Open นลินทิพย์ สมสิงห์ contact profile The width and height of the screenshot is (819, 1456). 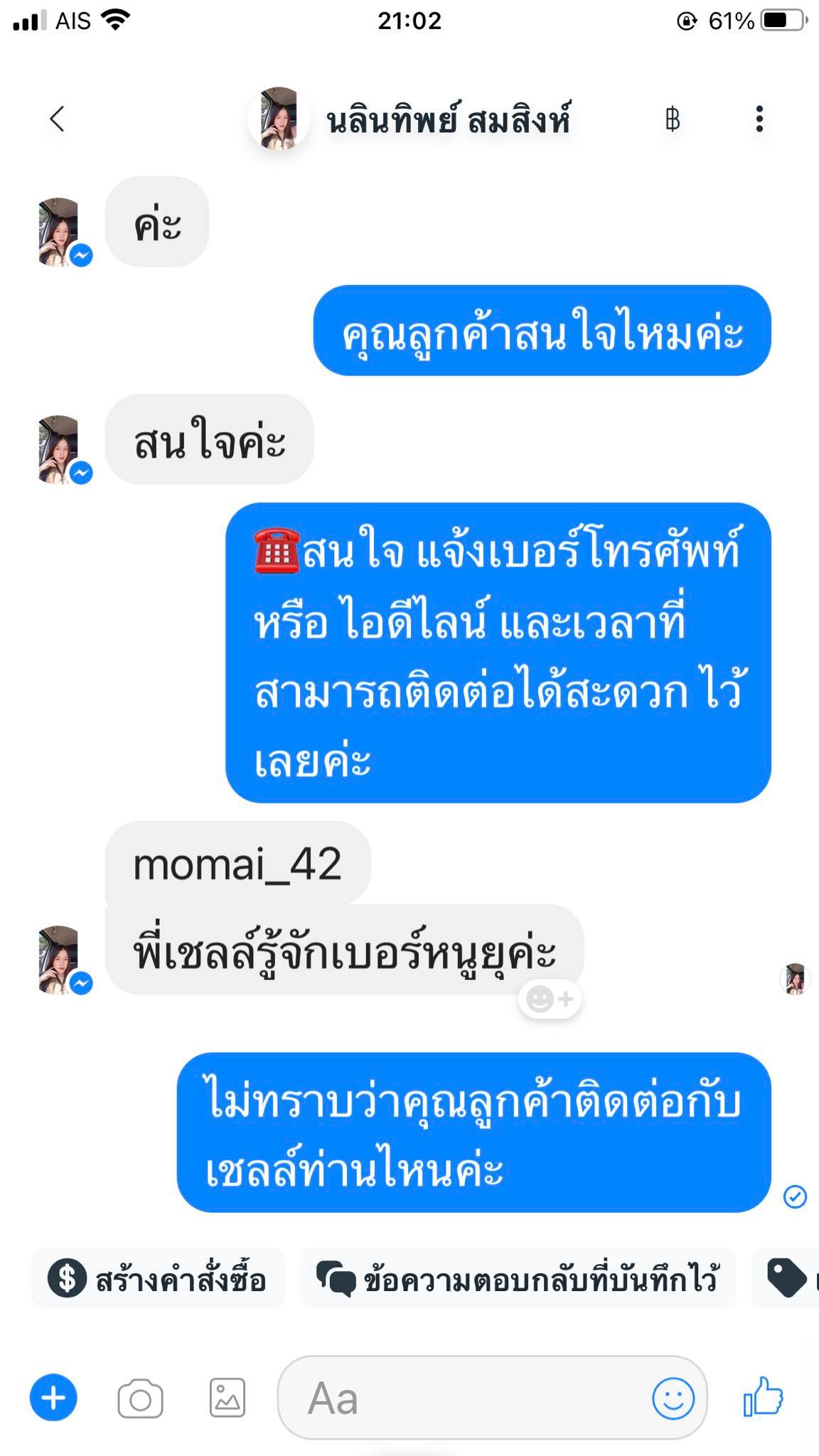click(448, 120)
